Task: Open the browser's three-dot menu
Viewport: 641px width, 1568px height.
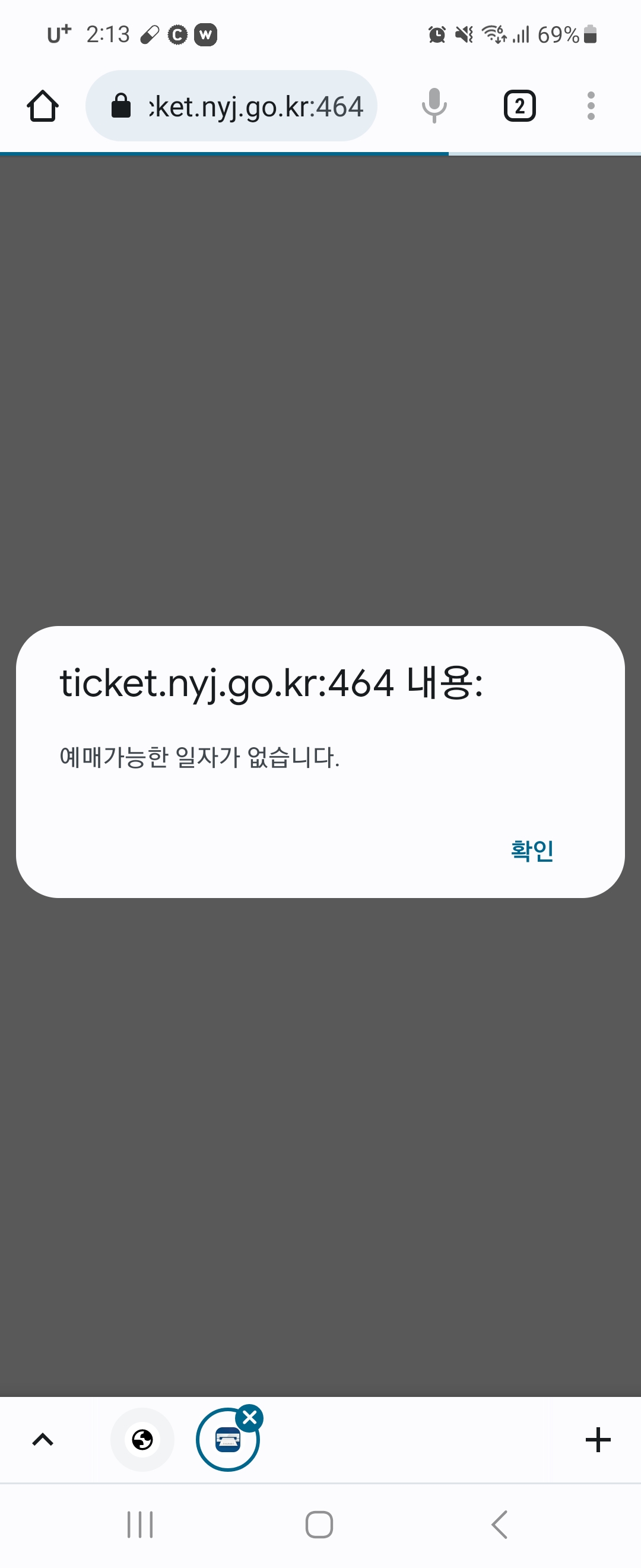Action: (x=591, y=106)
